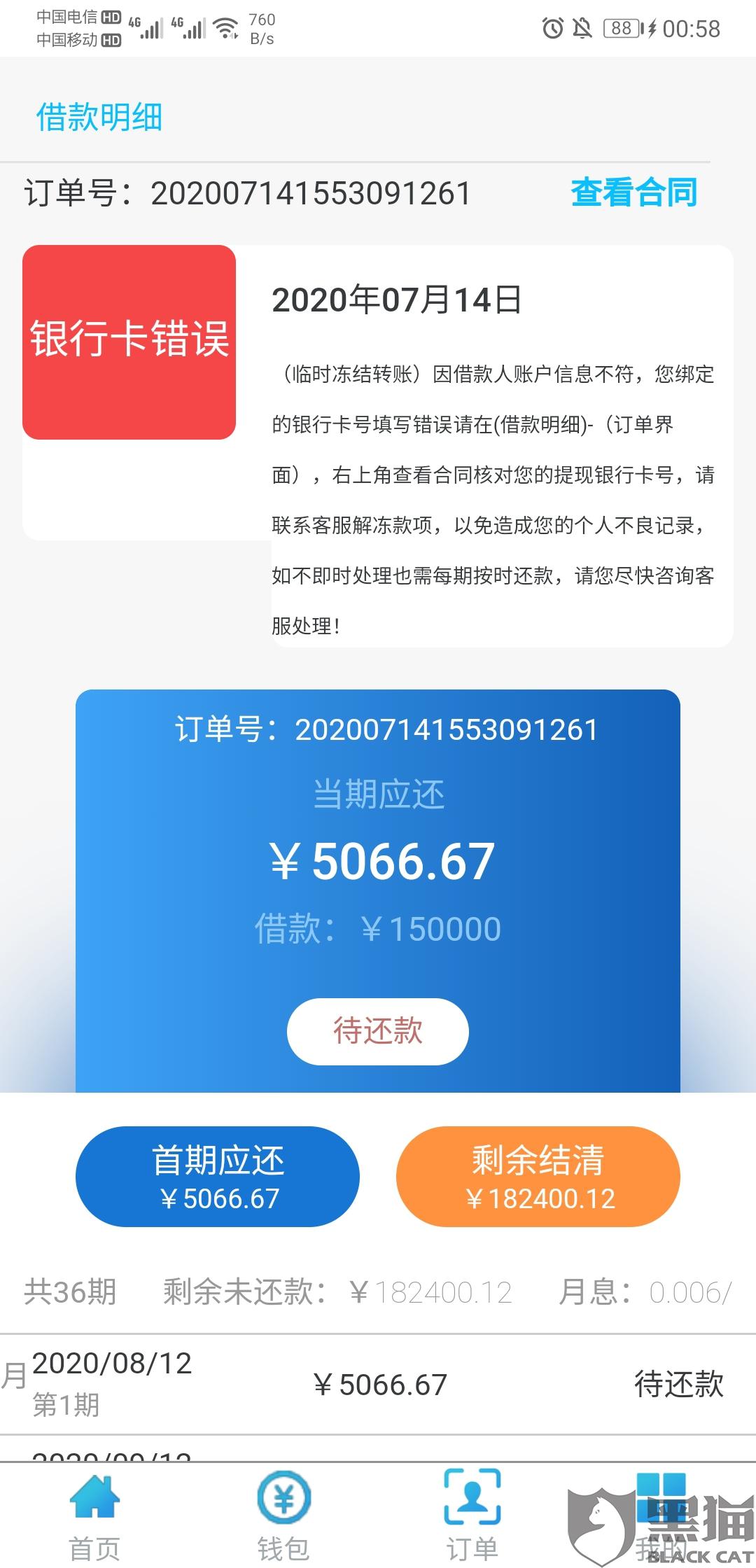Open the 我的 tab
This screenshot has width=756, height=1568.
pos(661,1517)
